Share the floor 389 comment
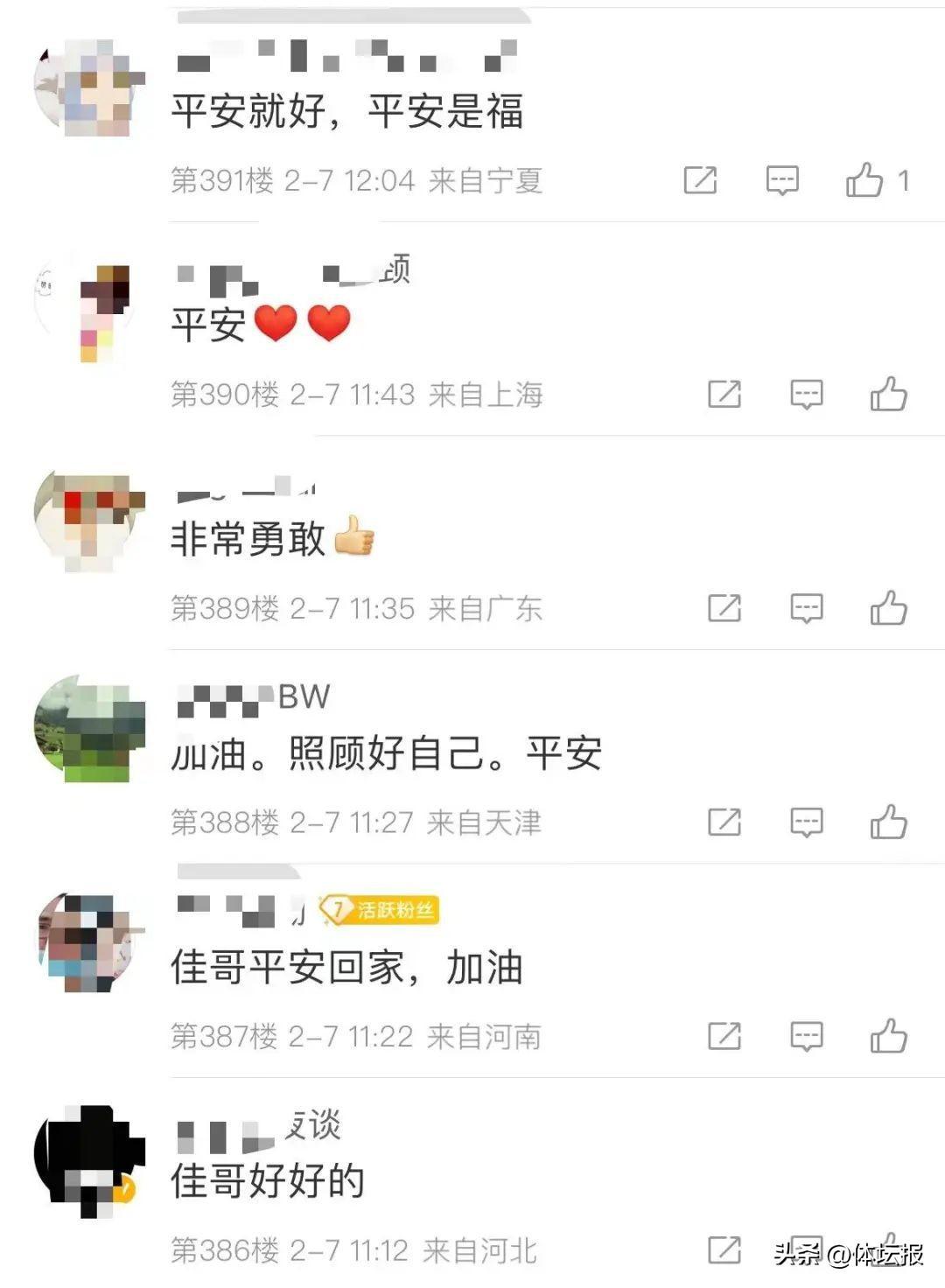The image size is (945, 1288). tap(724, 608)
